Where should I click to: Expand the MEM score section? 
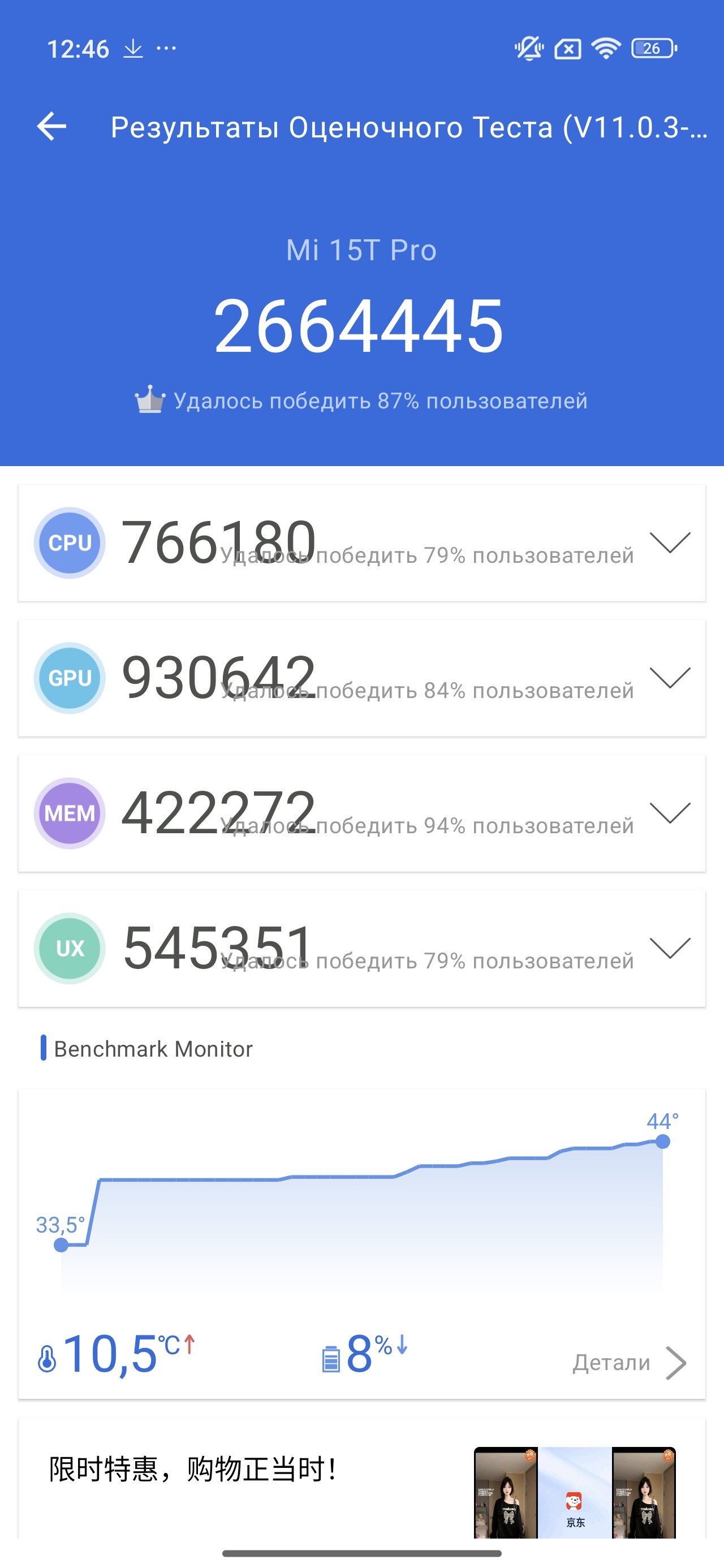(669, 813)
